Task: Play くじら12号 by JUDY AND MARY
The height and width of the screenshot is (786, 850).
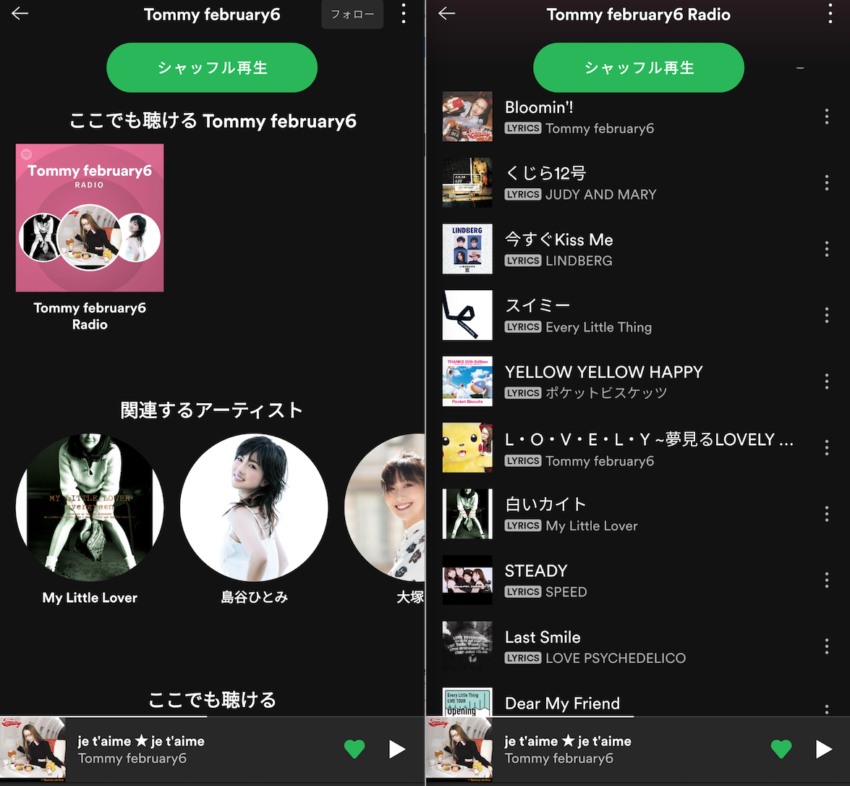Action: click(x=620, y=183)
